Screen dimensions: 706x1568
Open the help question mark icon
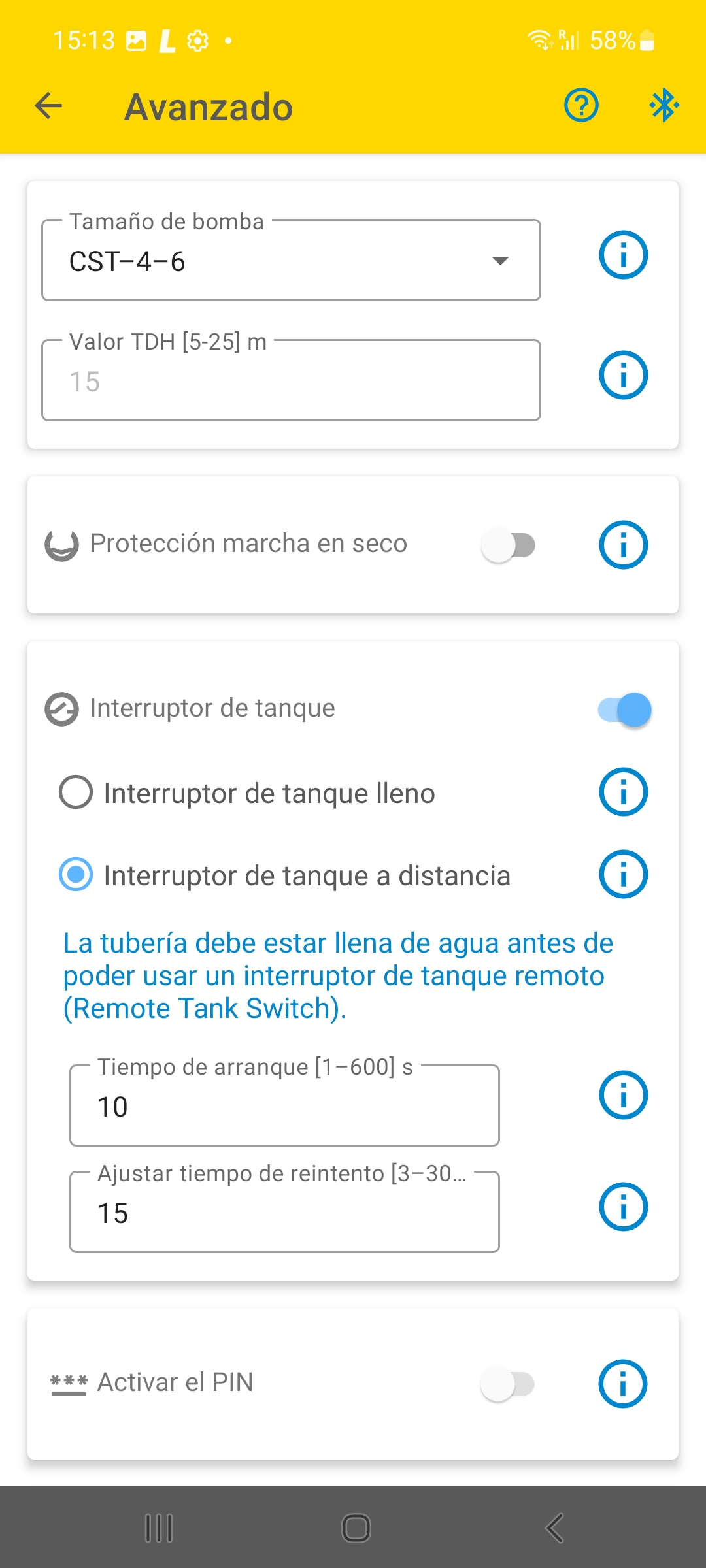[x=581, y=105]
